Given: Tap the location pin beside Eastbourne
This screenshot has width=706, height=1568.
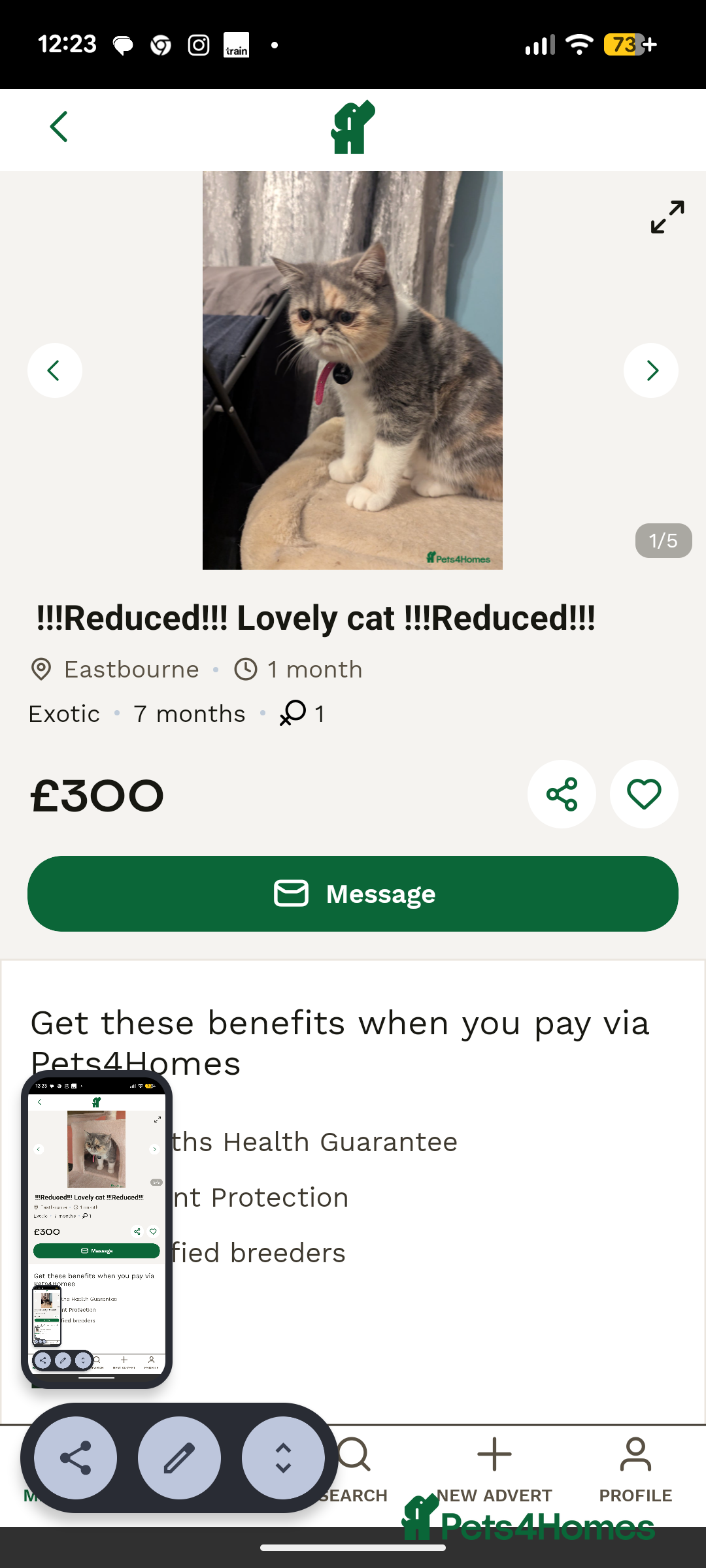Looking at the screenshot, I should point(41,669).
